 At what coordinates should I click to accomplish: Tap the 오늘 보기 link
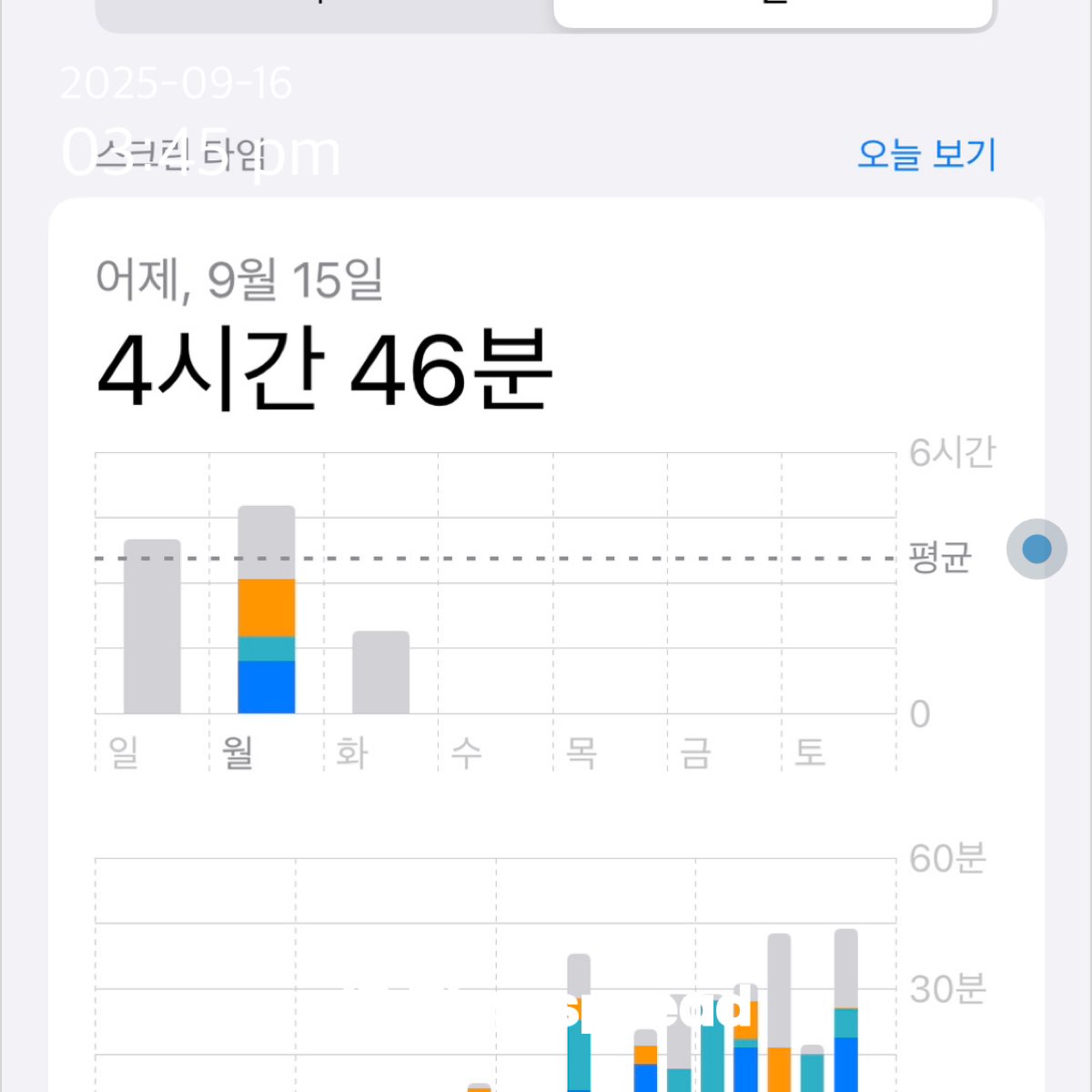coord(926,155)
